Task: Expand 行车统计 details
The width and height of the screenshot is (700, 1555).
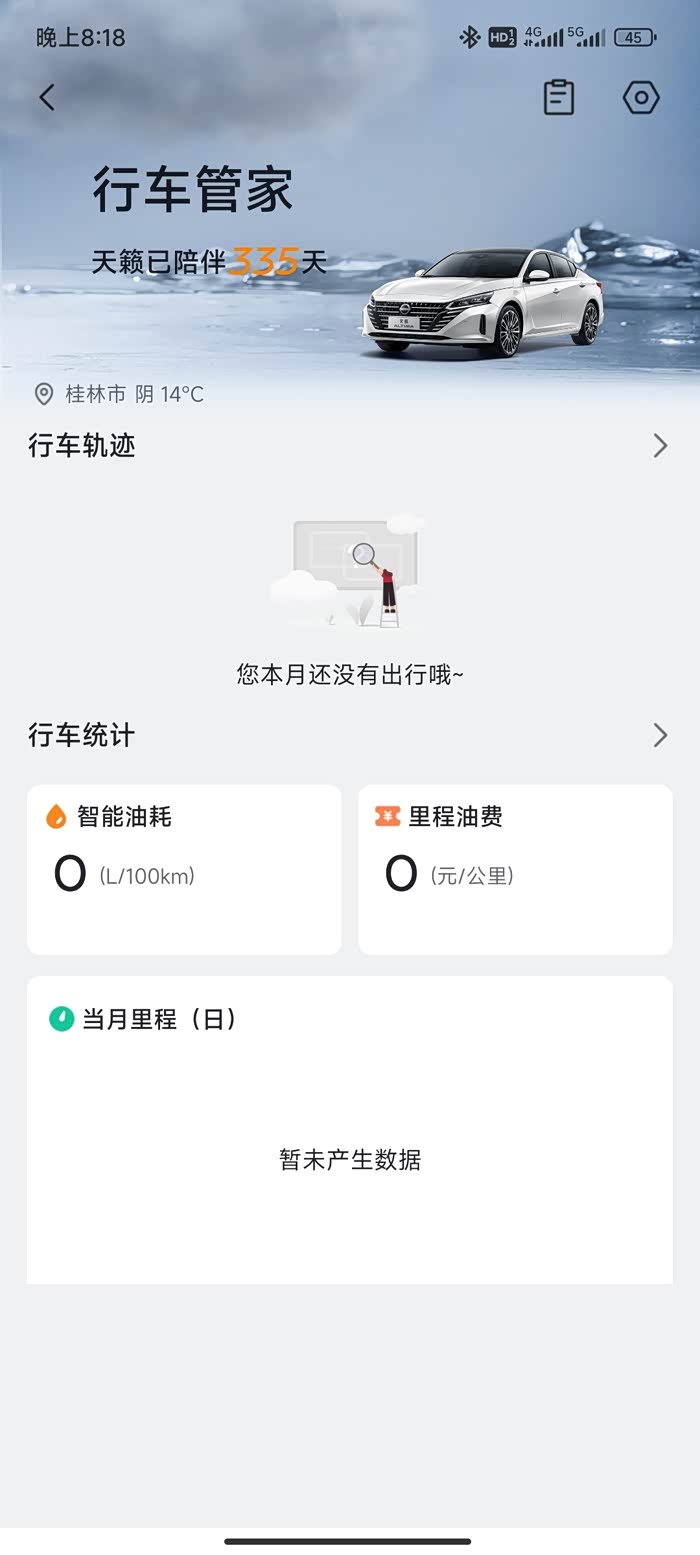Action: (659, 736)
